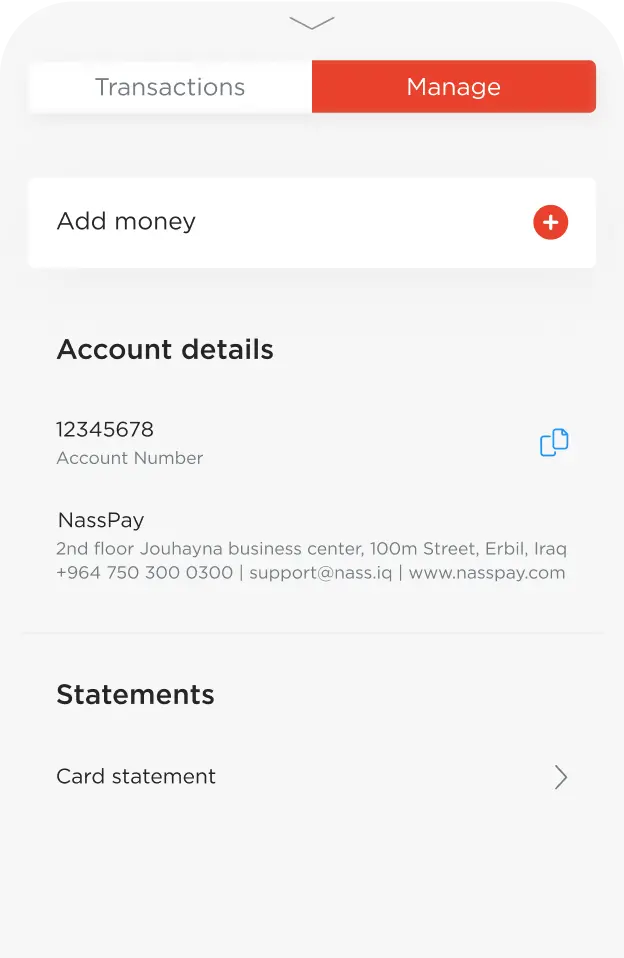This screenshot has width=624, height=958.
Task: Open the Card statement row
Action: tap(311, 777)
